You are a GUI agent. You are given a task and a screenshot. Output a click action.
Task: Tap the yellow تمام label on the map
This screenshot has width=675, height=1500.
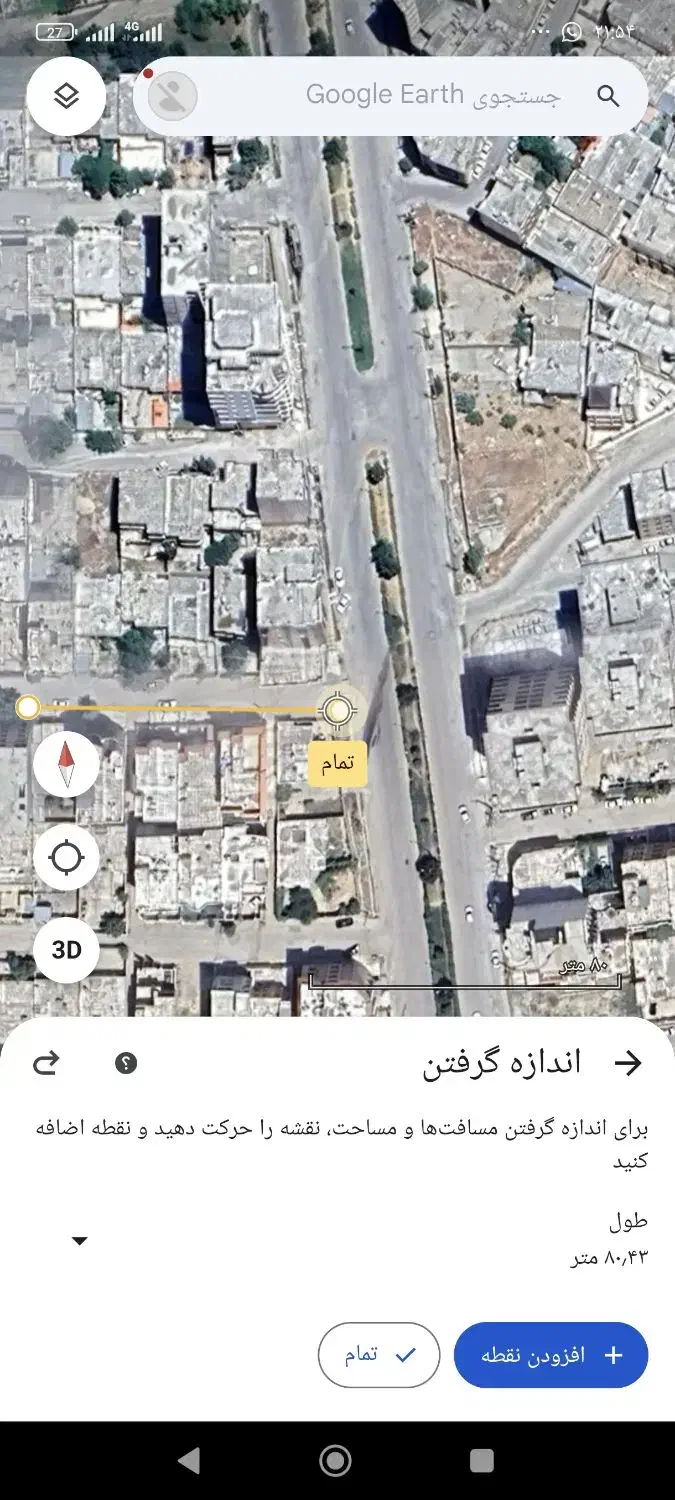pos(337,764)
